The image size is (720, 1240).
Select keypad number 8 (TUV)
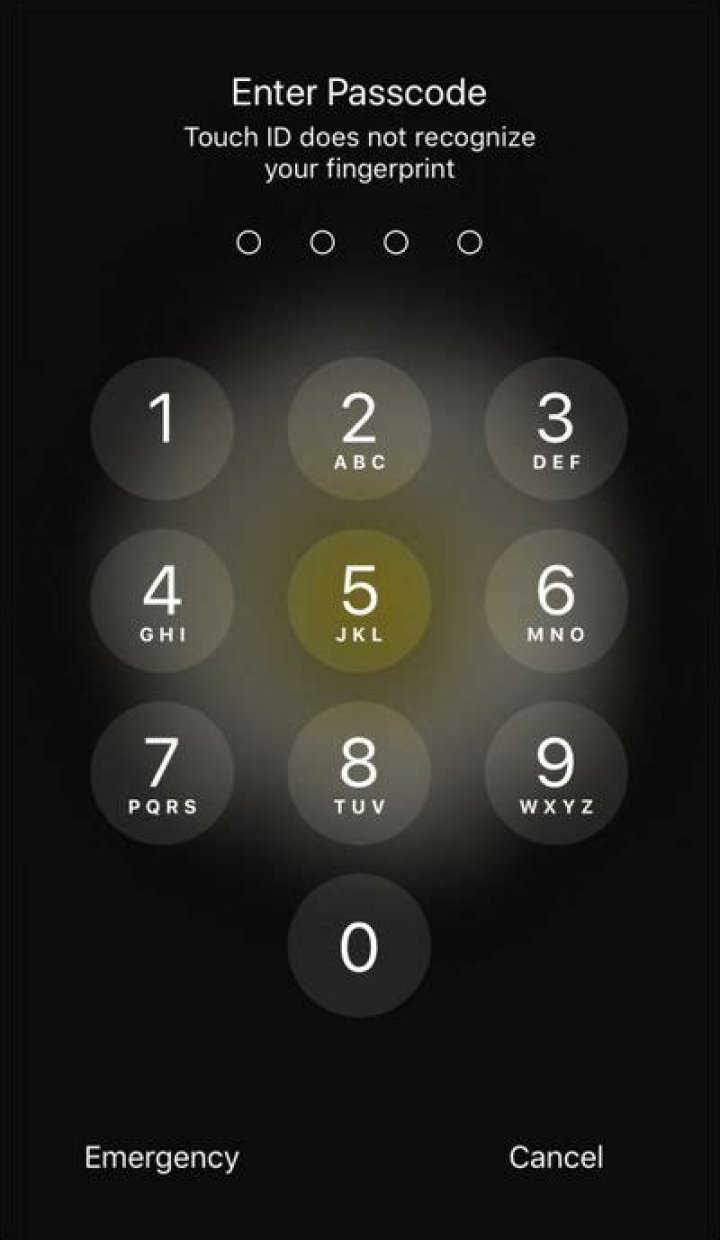[359, 772]
